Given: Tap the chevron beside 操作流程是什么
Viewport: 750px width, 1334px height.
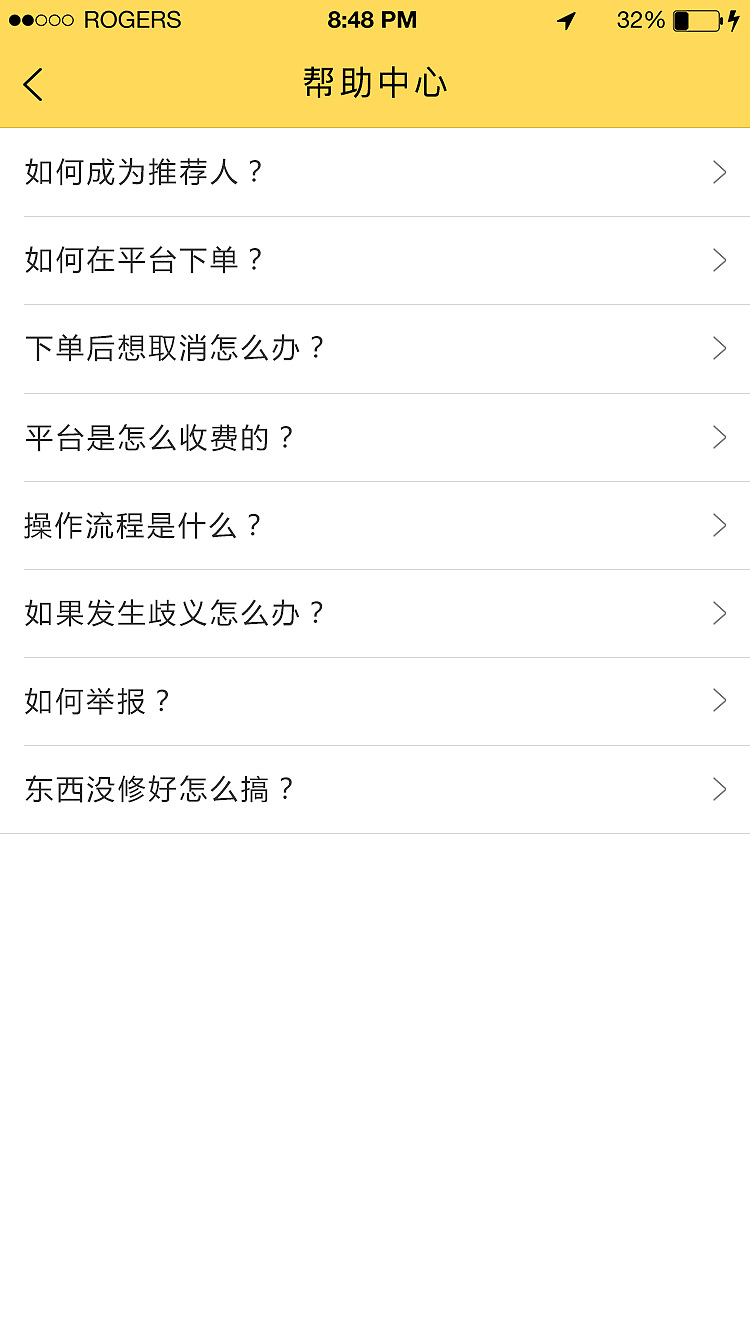Looking at the screenshot, I should pyautogui.click(x=719, y=525).
